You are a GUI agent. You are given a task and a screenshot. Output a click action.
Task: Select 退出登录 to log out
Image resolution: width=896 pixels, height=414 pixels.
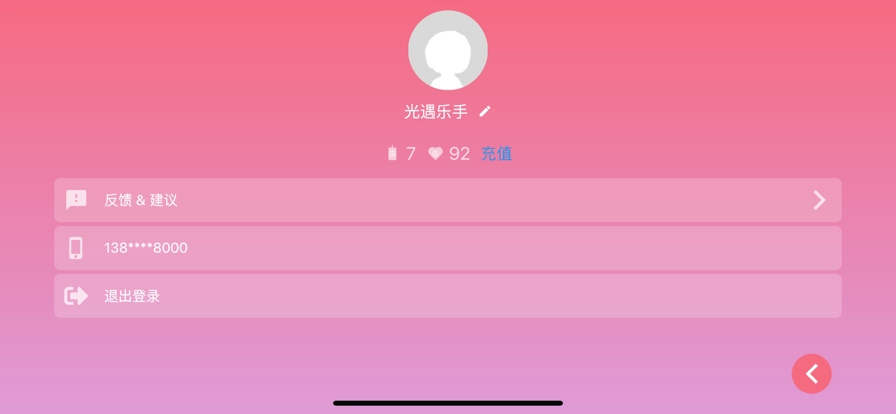pos(447,296)
